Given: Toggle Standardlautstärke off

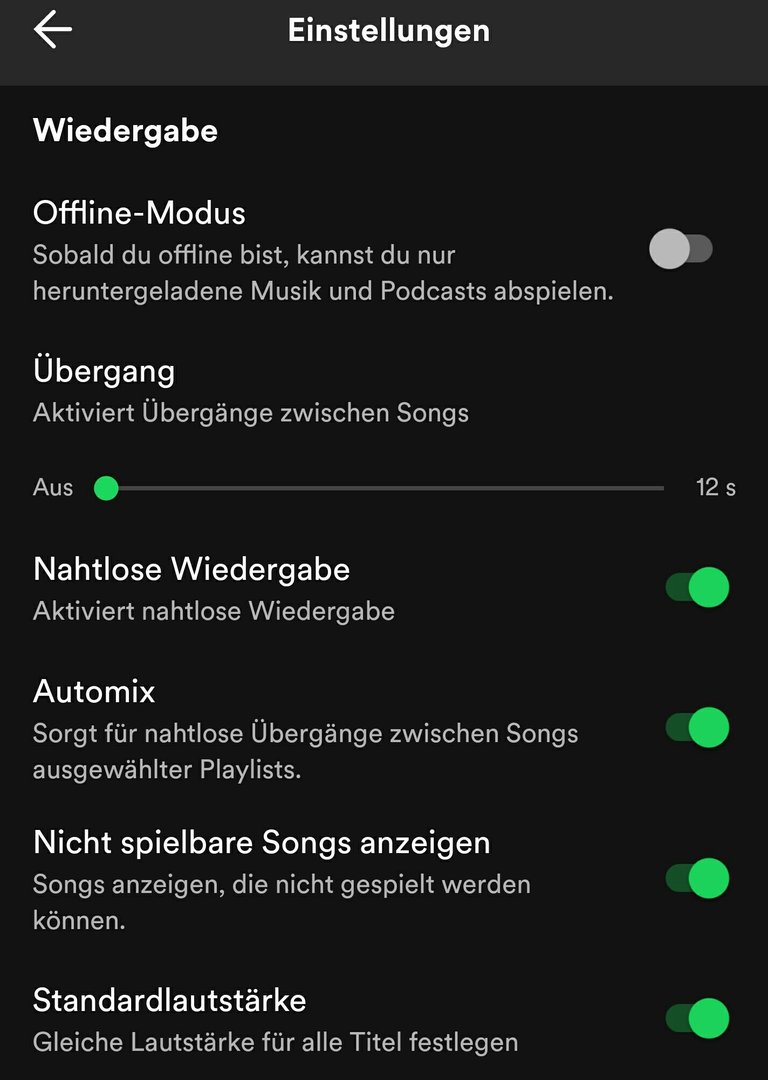Looking at the screenshot, I should (697, 1019).
